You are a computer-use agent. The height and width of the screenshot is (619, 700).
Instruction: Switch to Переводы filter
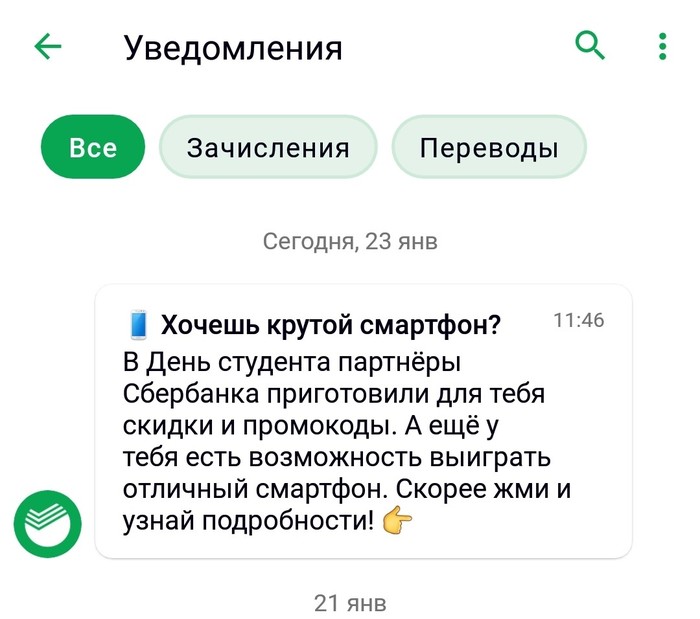click(x=488, y=148)
